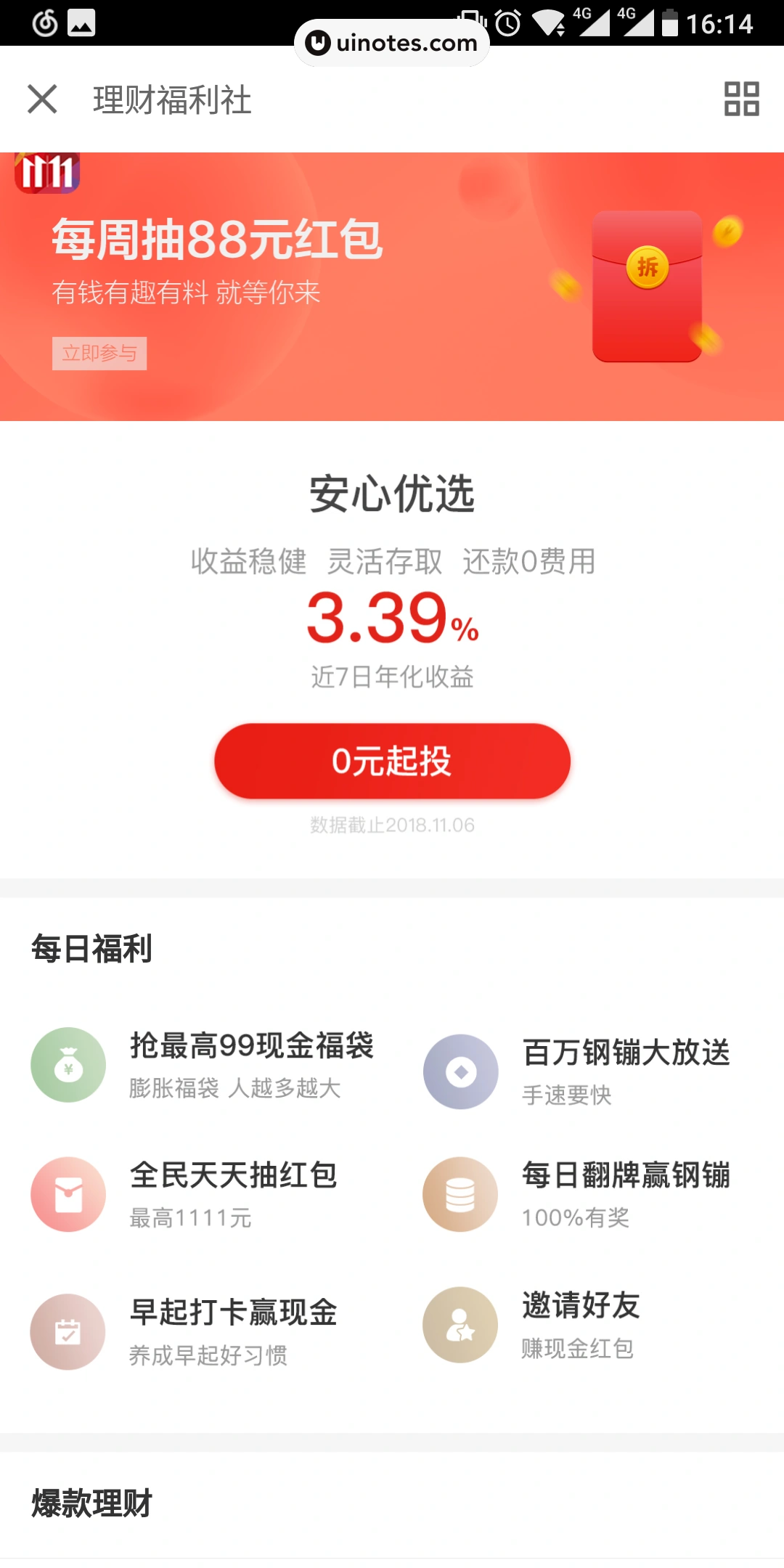Viewport: 784px width, 1568px height.
Task: Tap the uinotes.com watermark badge
Action: click(392, 41)
